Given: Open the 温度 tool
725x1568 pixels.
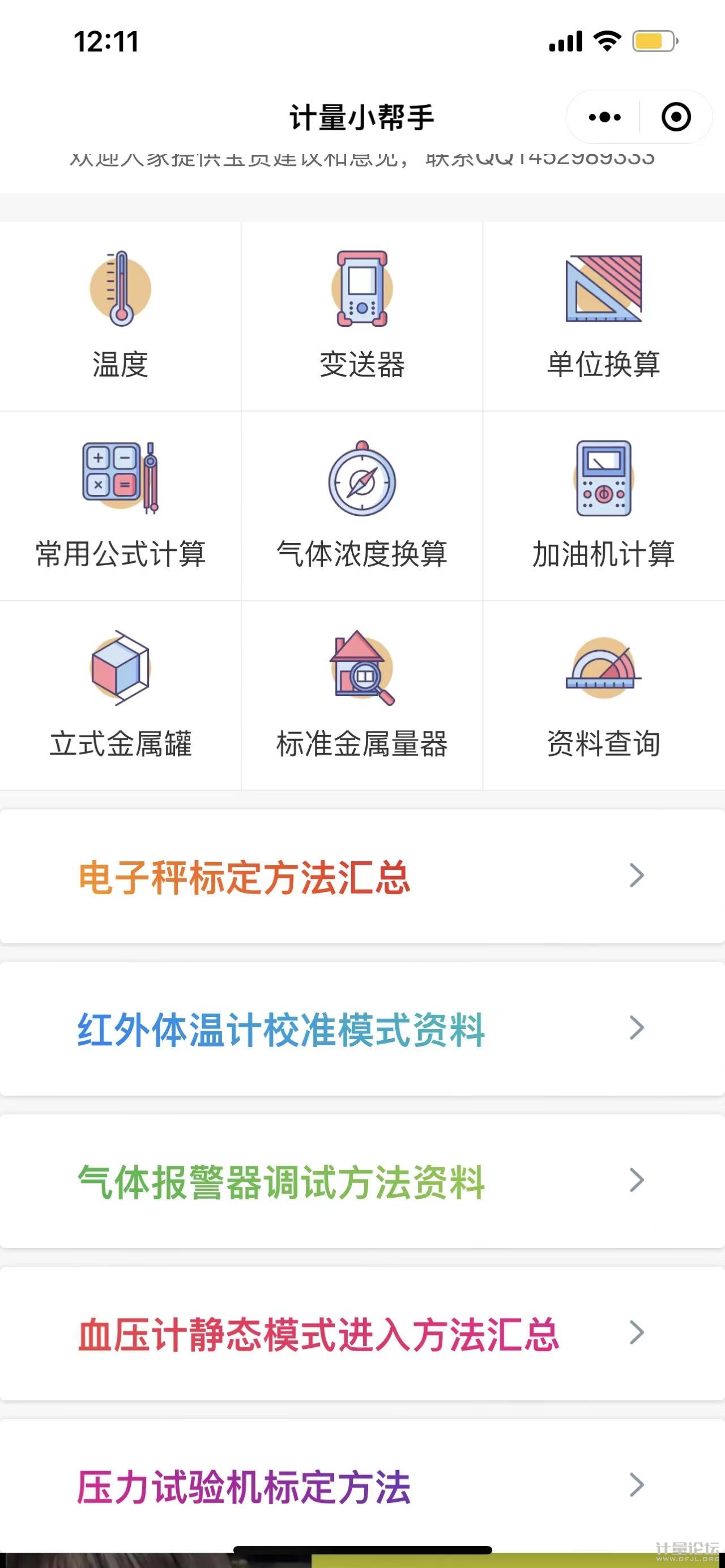Looking at the screenshot, I should [121, 317].
